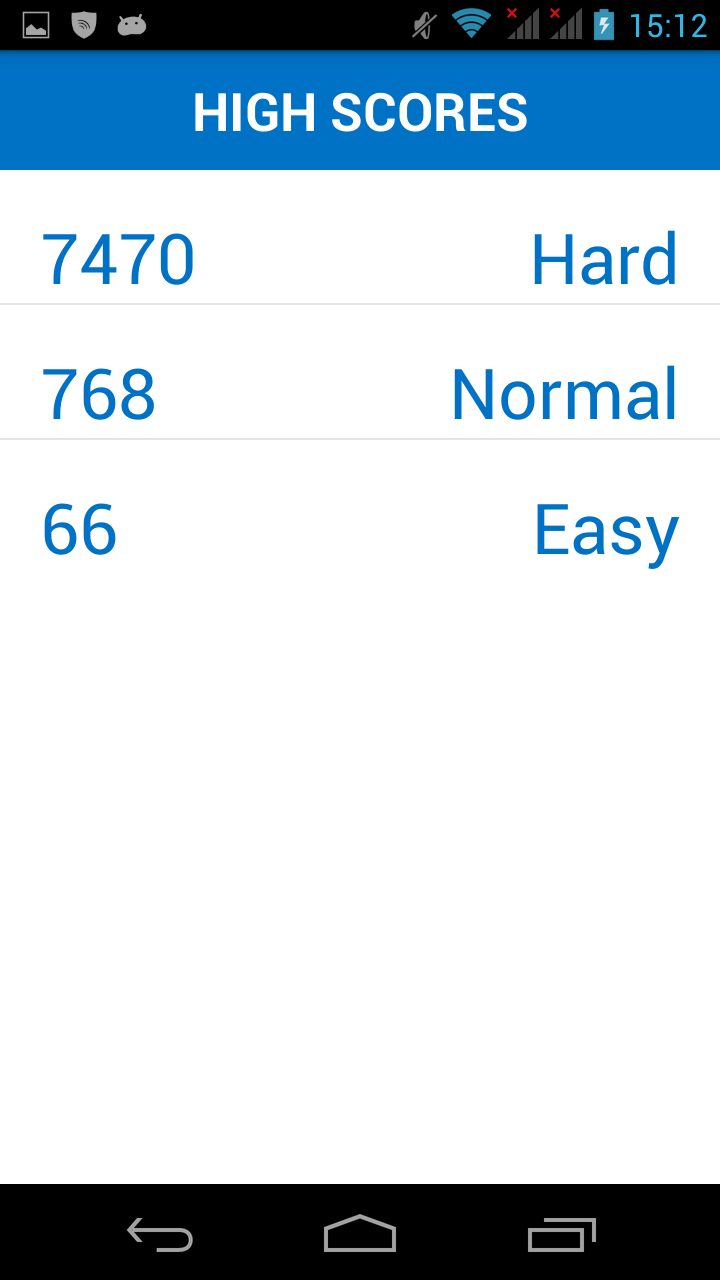The height and width of the screenshot is (1280, 720).
Task: Go back using the system back button
Action: [160, 1234]
